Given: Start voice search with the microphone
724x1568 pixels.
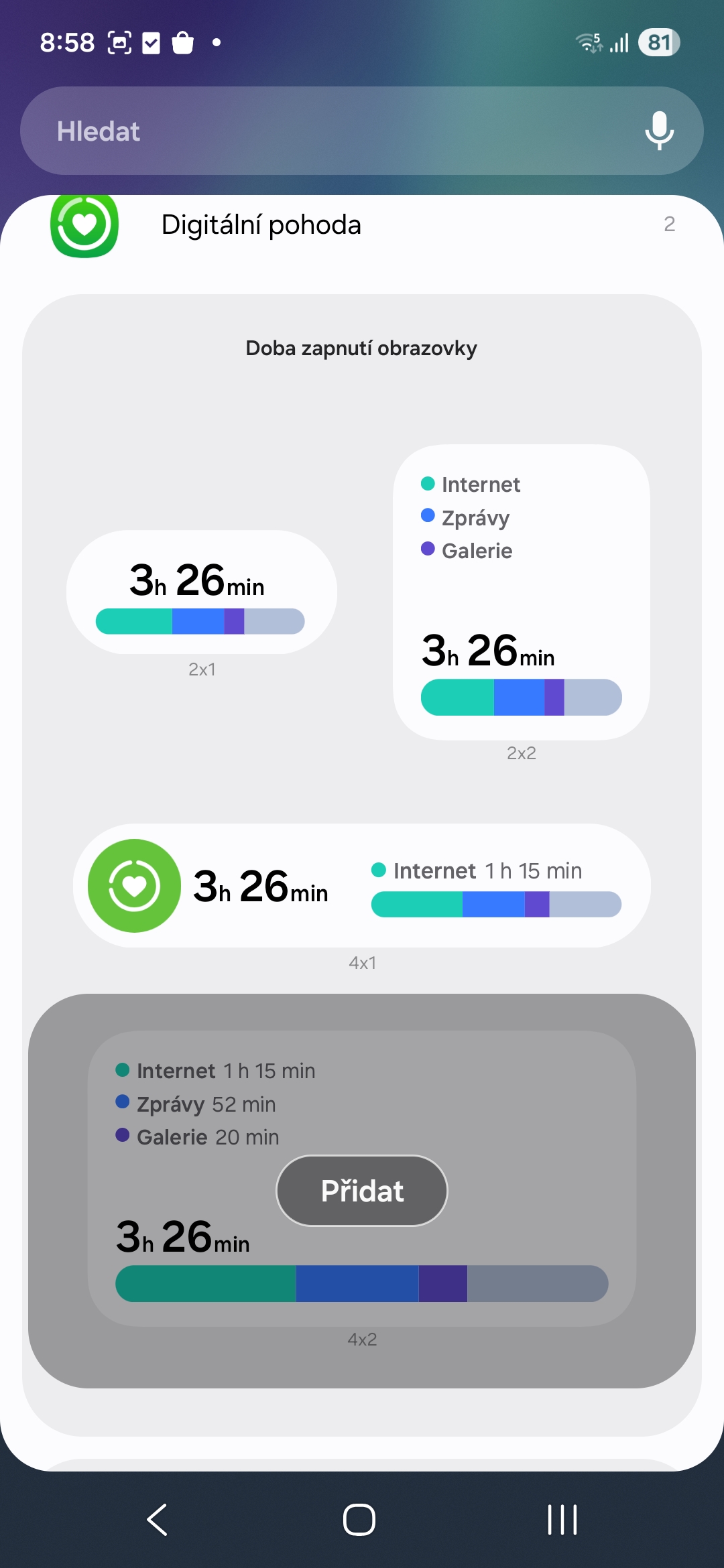Looking at the screenshot, I should pyautogui.click(x=659, y=131).
